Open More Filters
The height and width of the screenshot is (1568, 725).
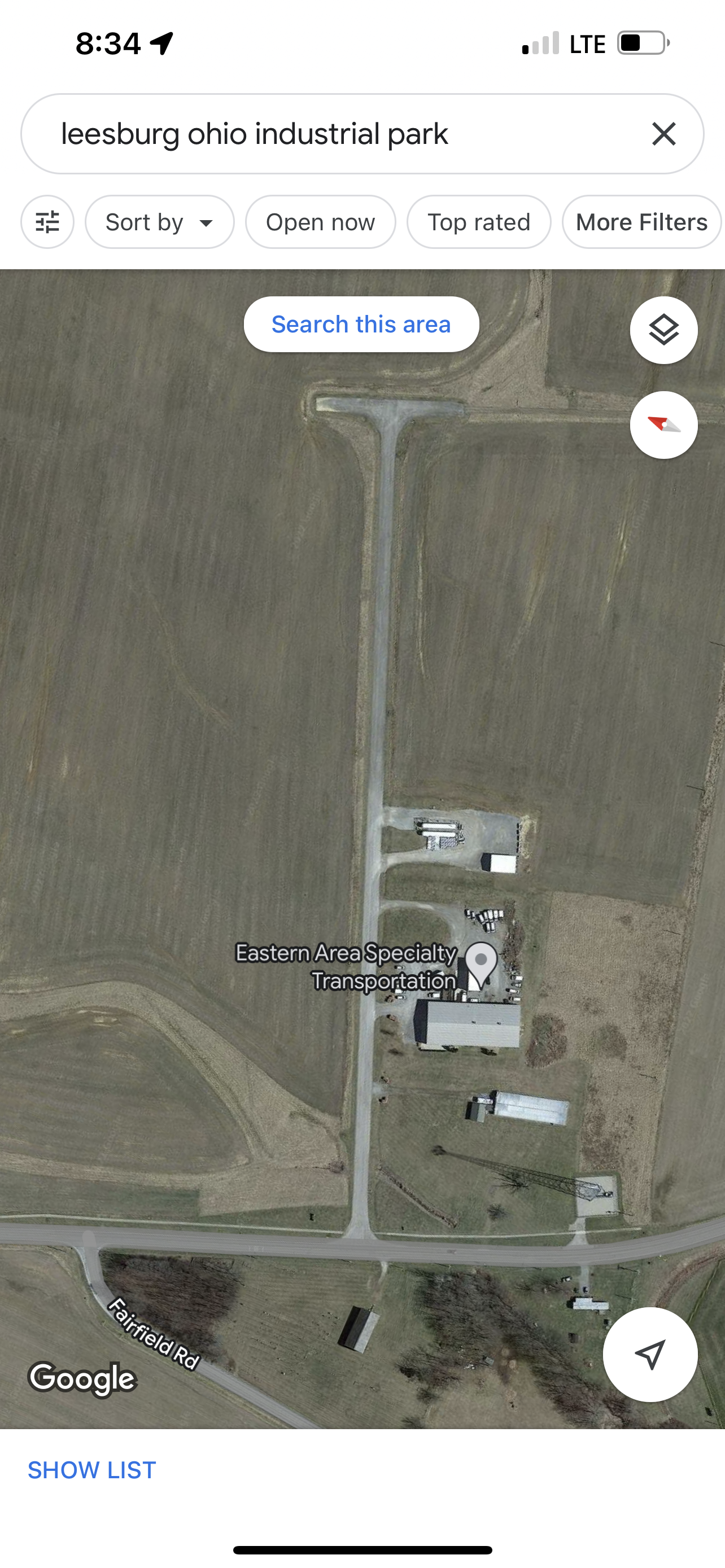[641, 222]
